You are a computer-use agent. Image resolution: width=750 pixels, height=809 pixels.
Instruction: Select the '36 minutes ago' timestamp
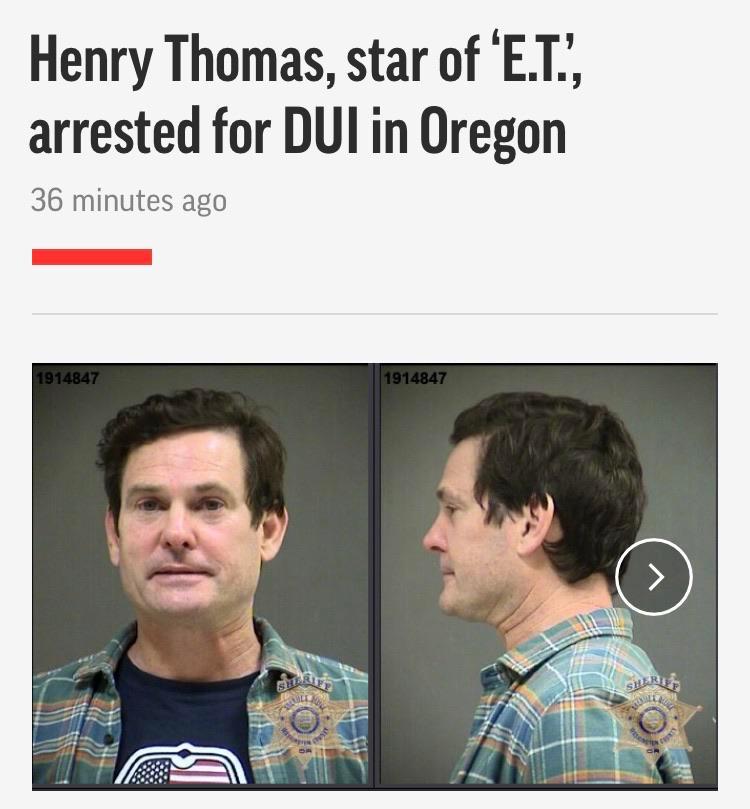tap(130, 200)
